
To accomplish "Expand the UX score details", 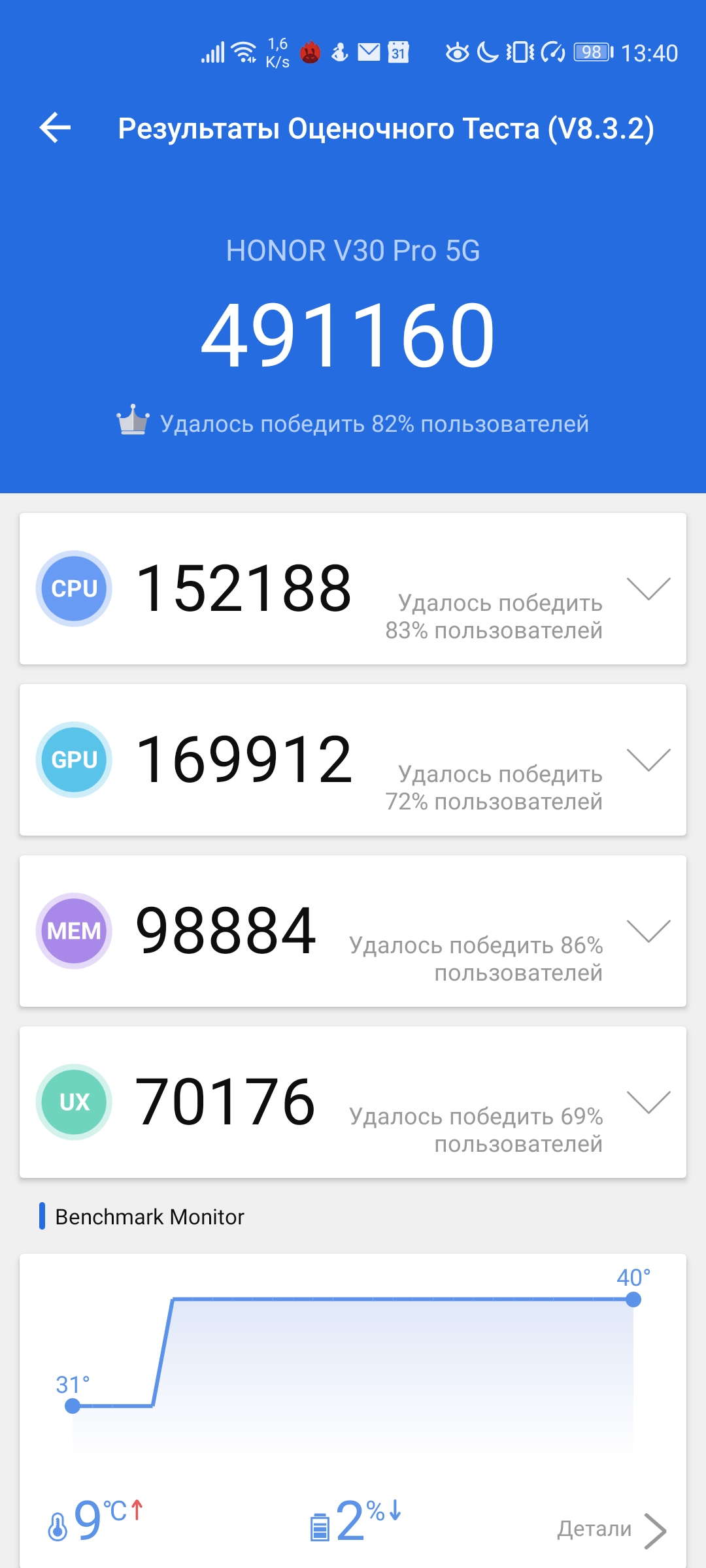I will coord(648,1102).
